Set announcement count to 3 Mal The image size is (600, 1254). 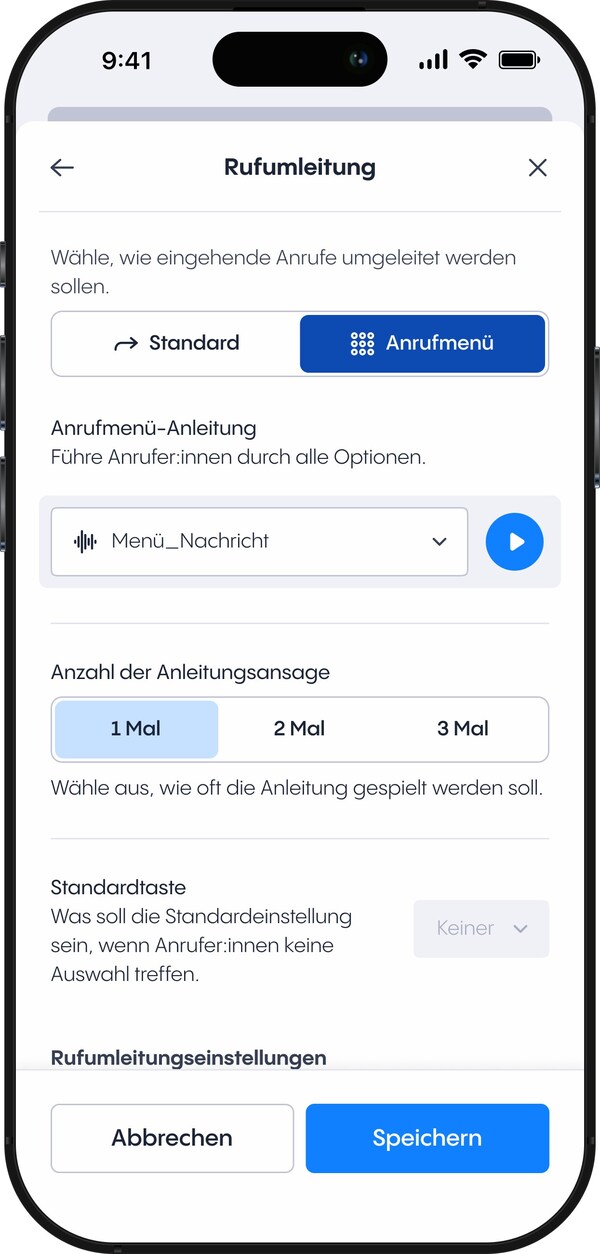463,729
